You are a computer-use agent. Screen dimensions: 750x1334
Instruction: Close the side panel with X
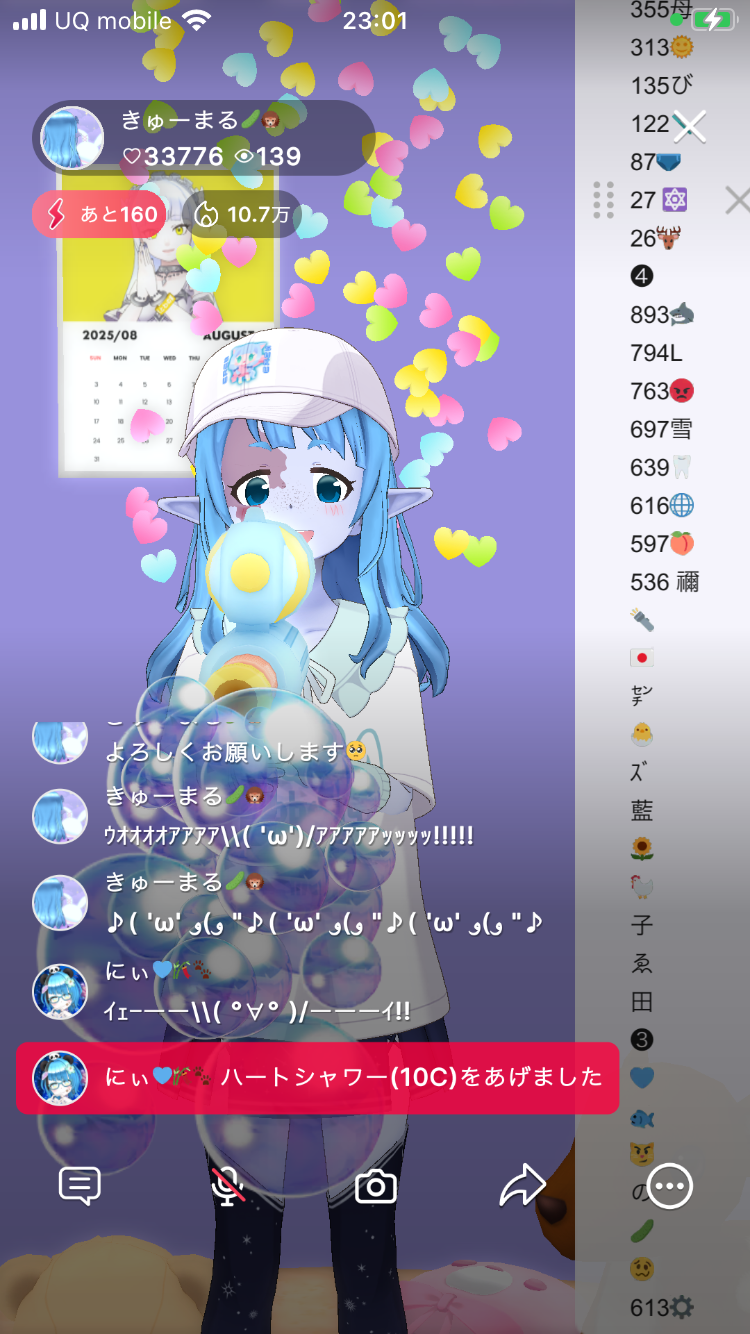point(737,201)
